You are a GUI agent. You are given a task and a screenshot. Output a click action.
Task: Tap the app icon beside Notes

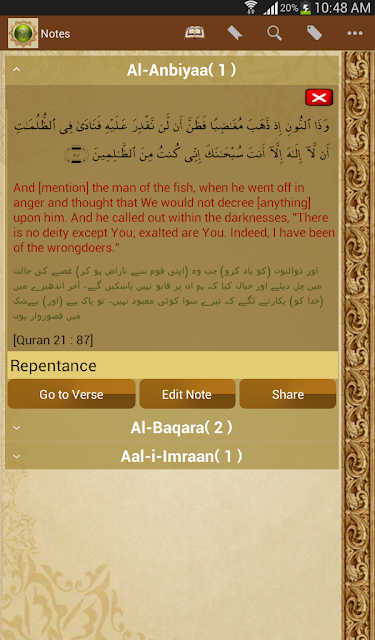point(23,33)
